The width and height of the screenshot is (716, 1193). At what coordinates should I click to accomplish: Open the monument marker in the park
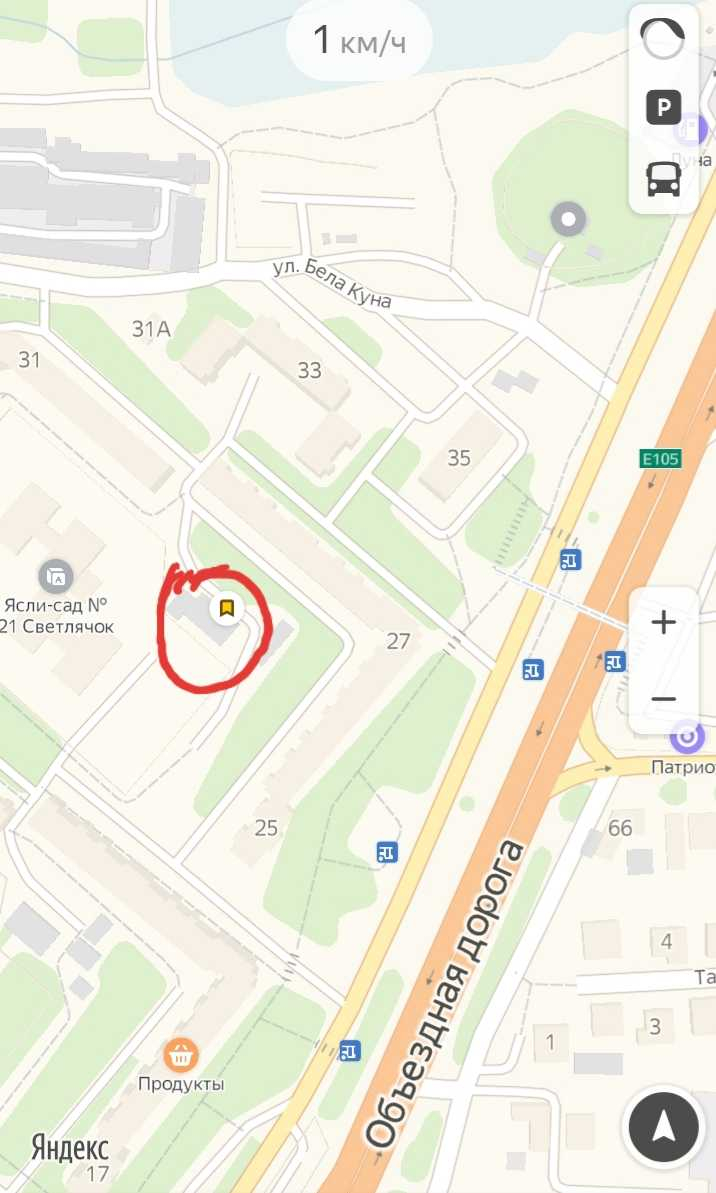(x=568, y=219)
